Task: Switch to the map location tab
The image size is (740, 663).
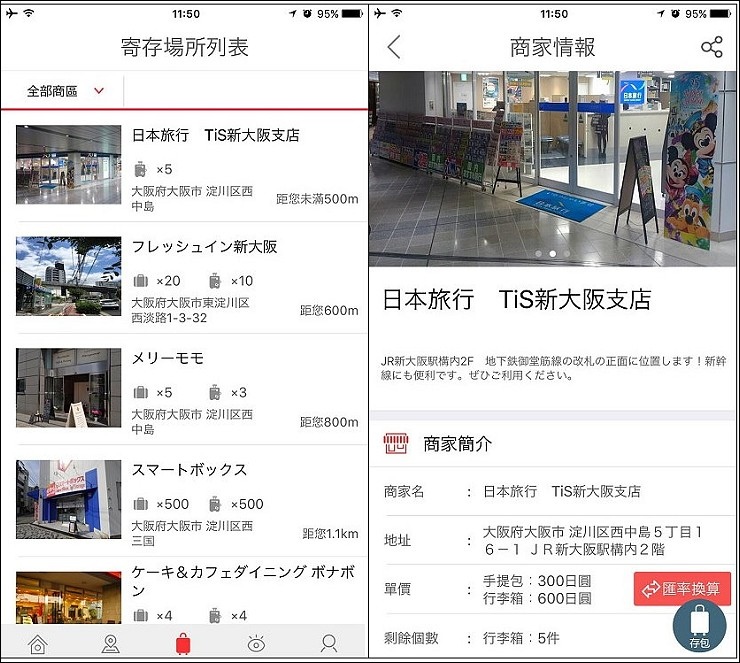Action: coord(111,644)
